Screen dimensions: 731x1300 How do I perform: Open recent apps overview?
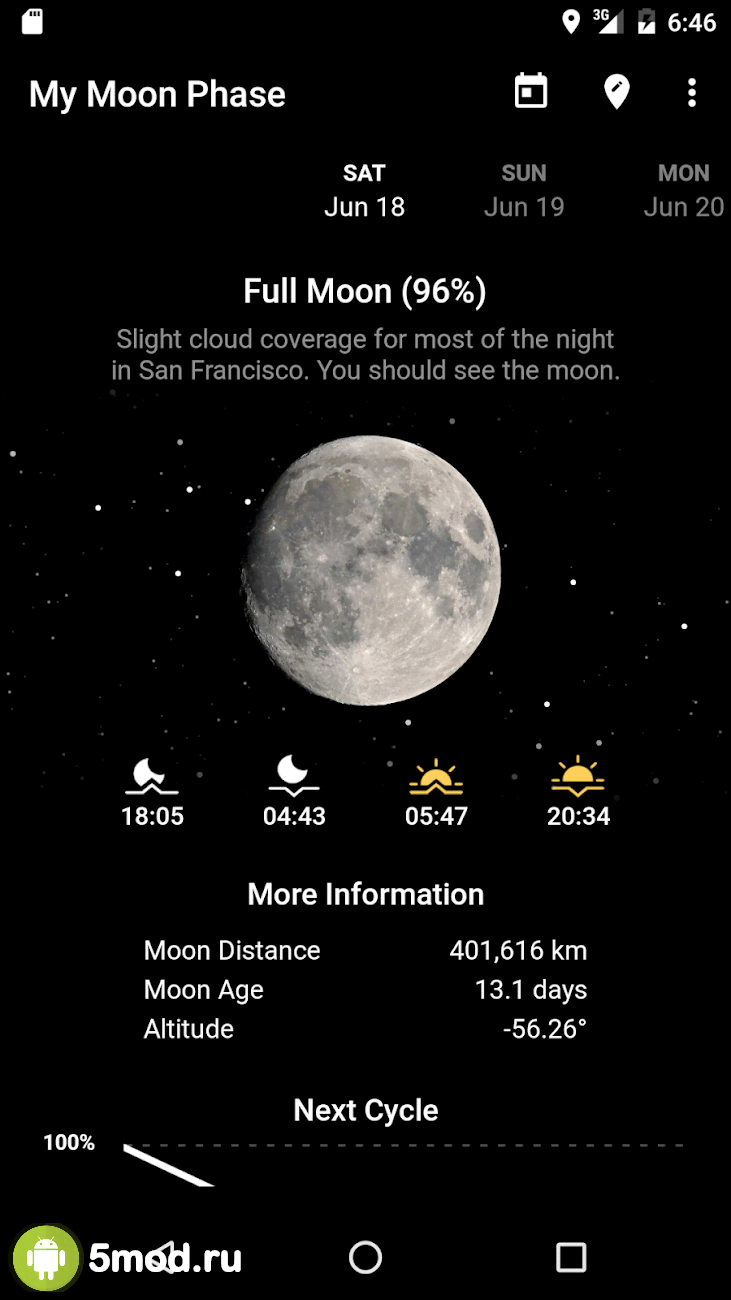point(571,1257)
